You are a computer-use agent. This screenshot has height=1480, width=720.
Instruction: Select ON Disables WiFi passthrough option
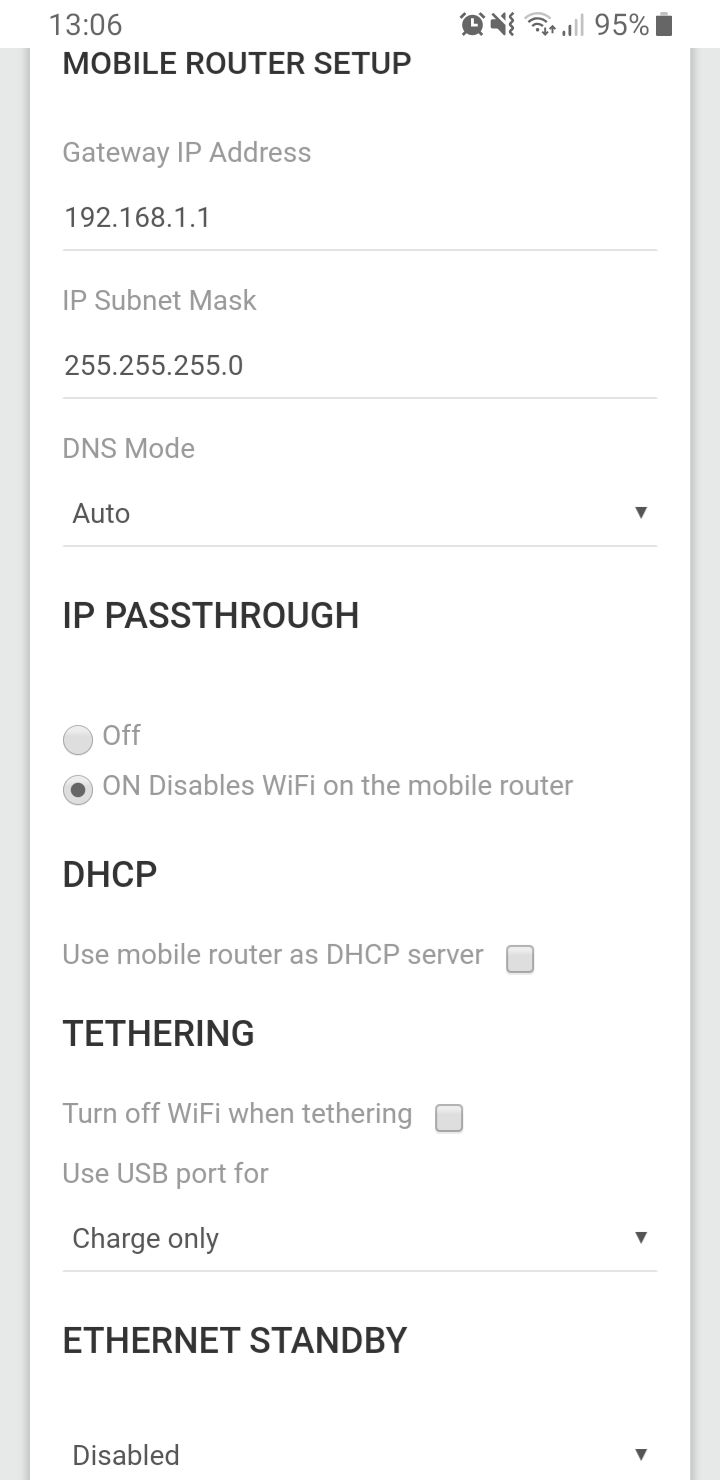[78, 790]
